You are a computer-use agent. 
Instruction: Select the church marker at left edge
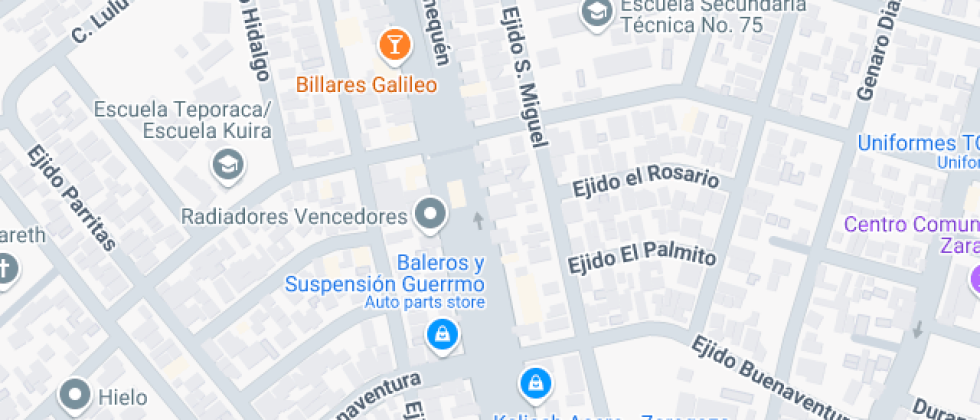point(6,269)
